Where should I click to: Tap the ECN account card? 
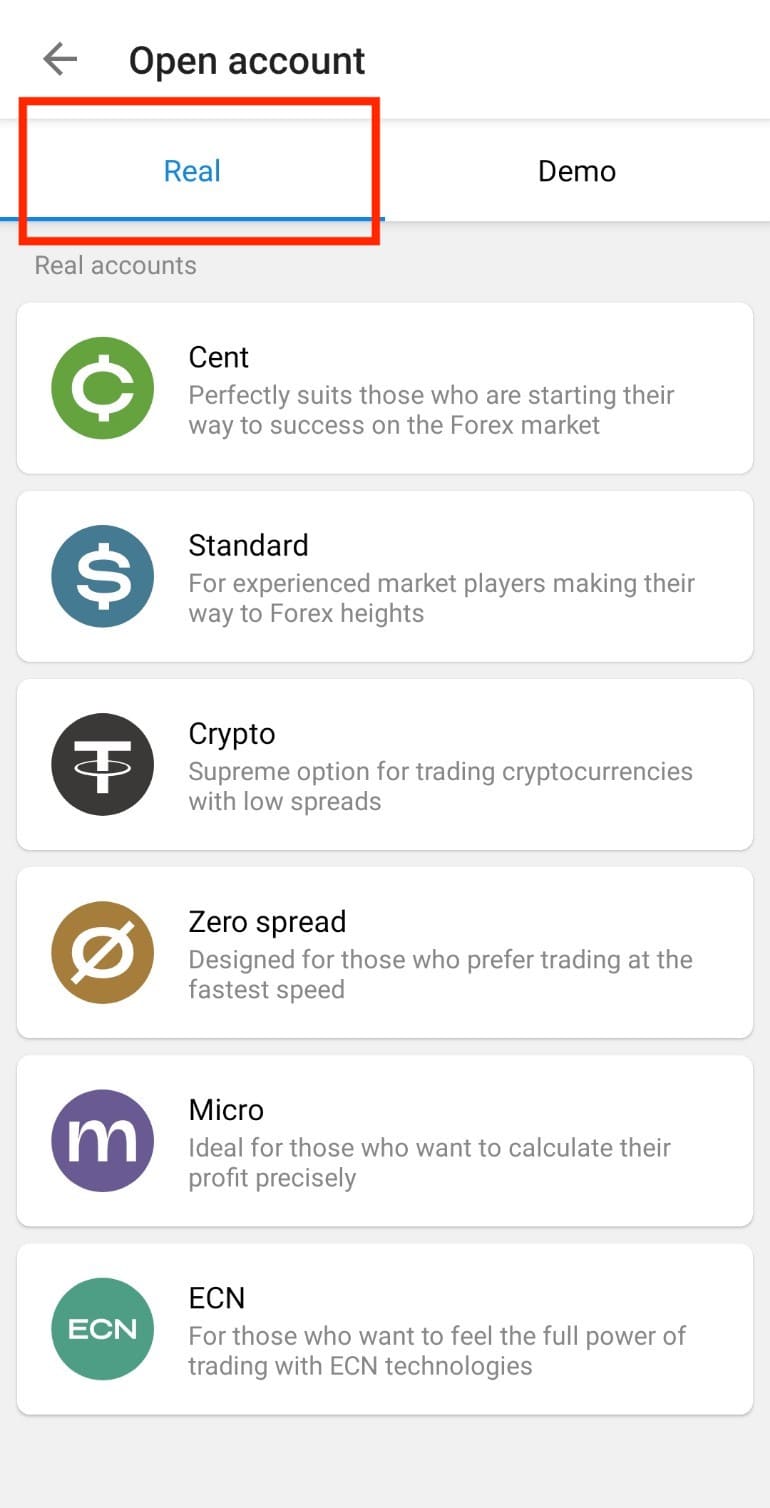[385, 1329]
